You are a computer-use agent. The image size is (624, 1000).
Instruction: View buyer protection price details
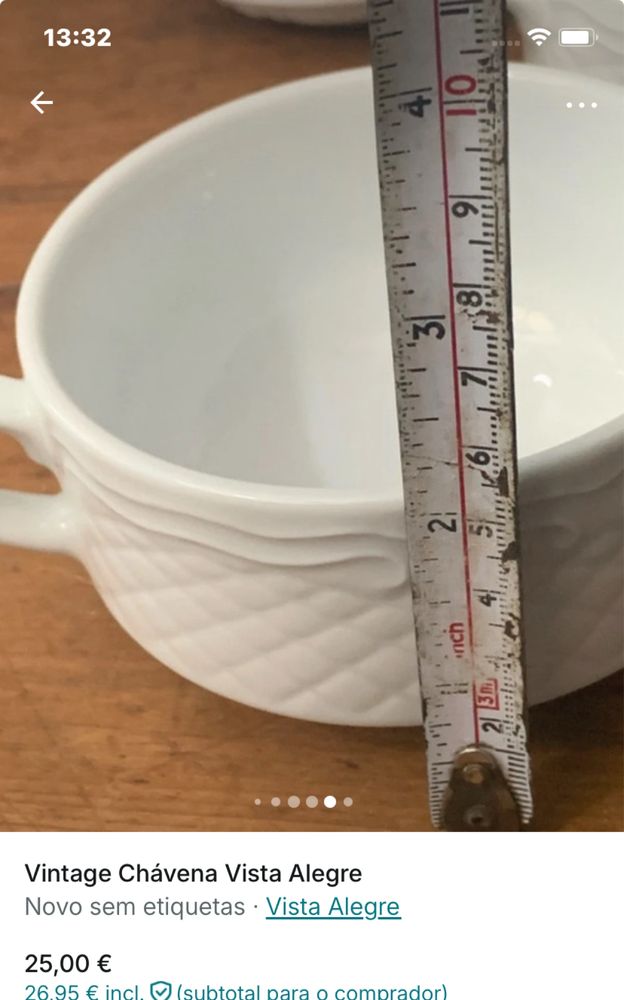(160, 992)
